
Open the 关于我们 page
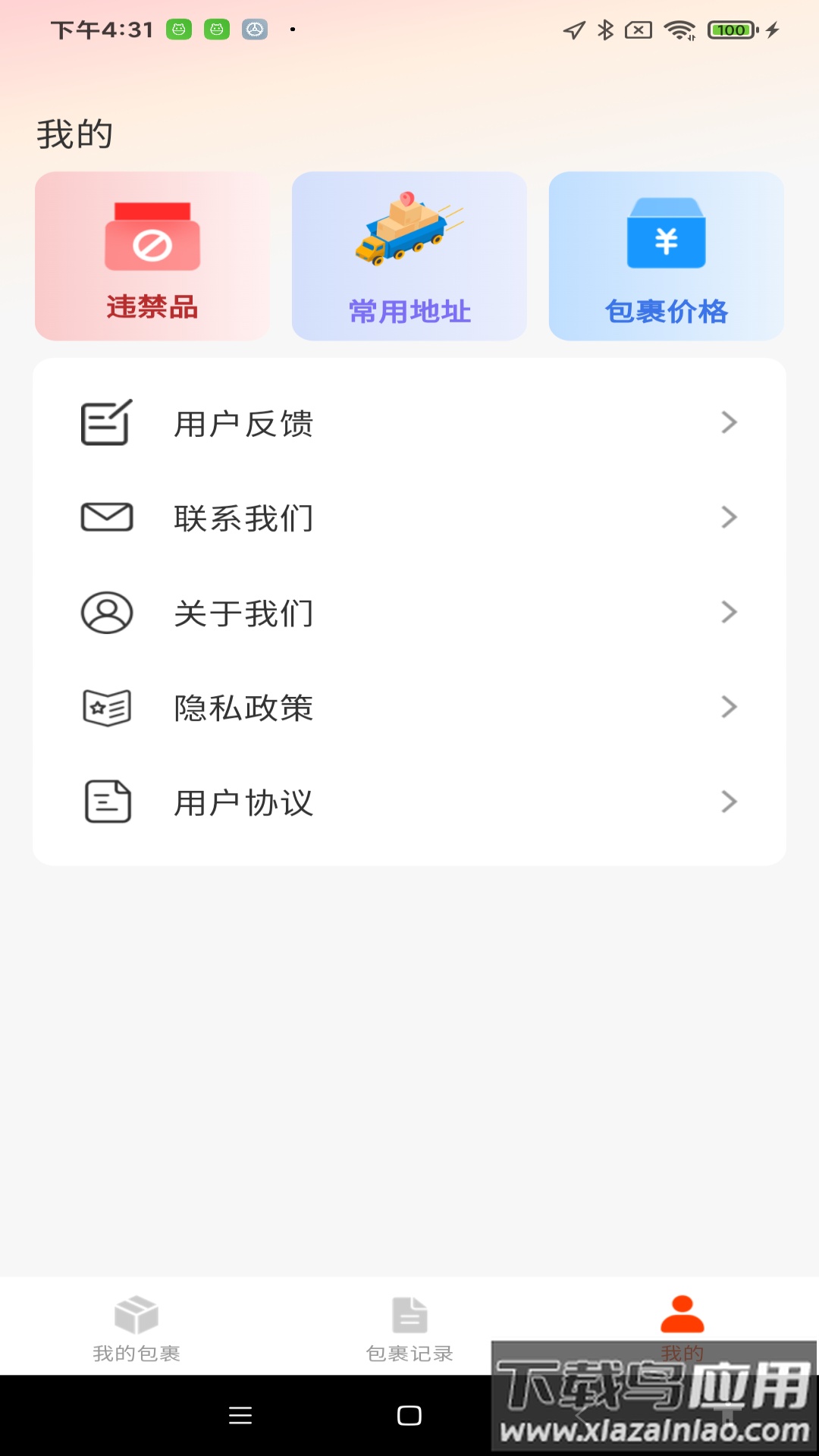244,612
